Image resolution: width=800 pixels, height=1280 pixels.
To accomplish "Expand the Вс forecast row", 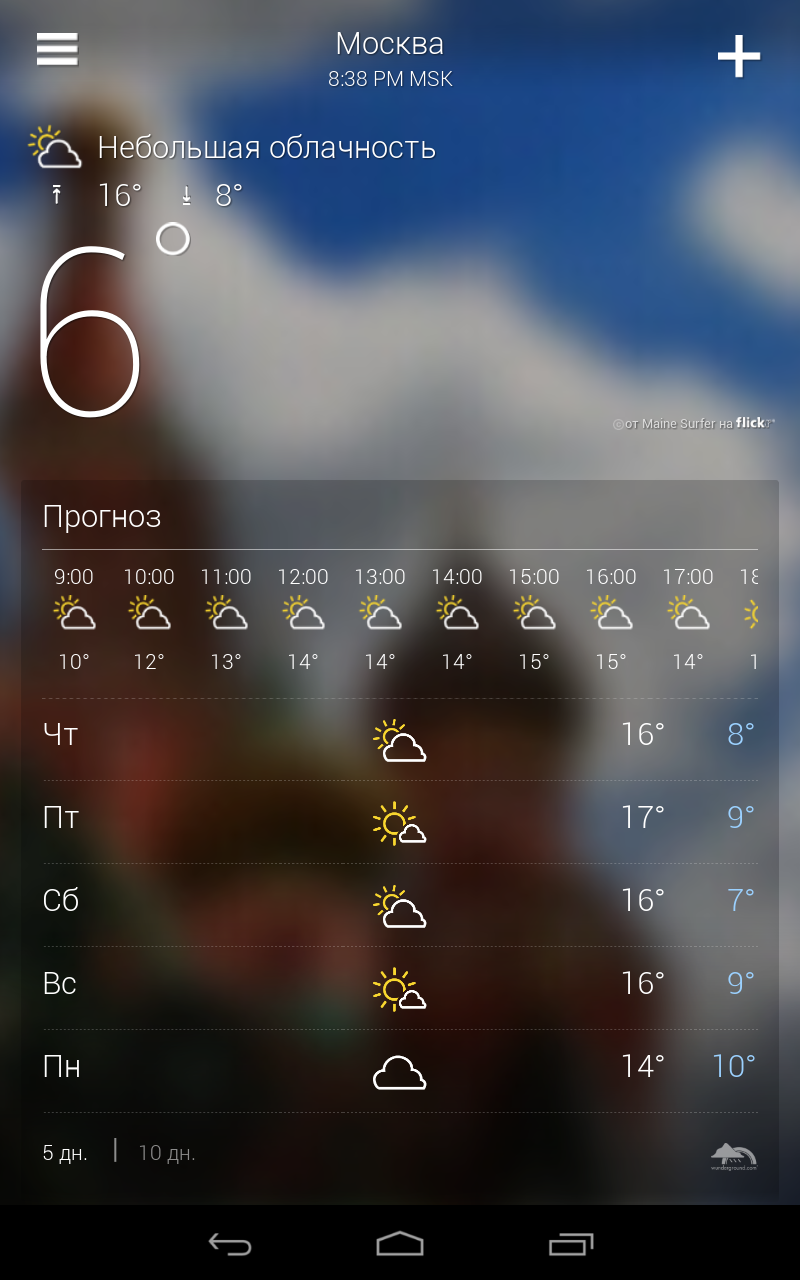I will [x=400, y=988].
